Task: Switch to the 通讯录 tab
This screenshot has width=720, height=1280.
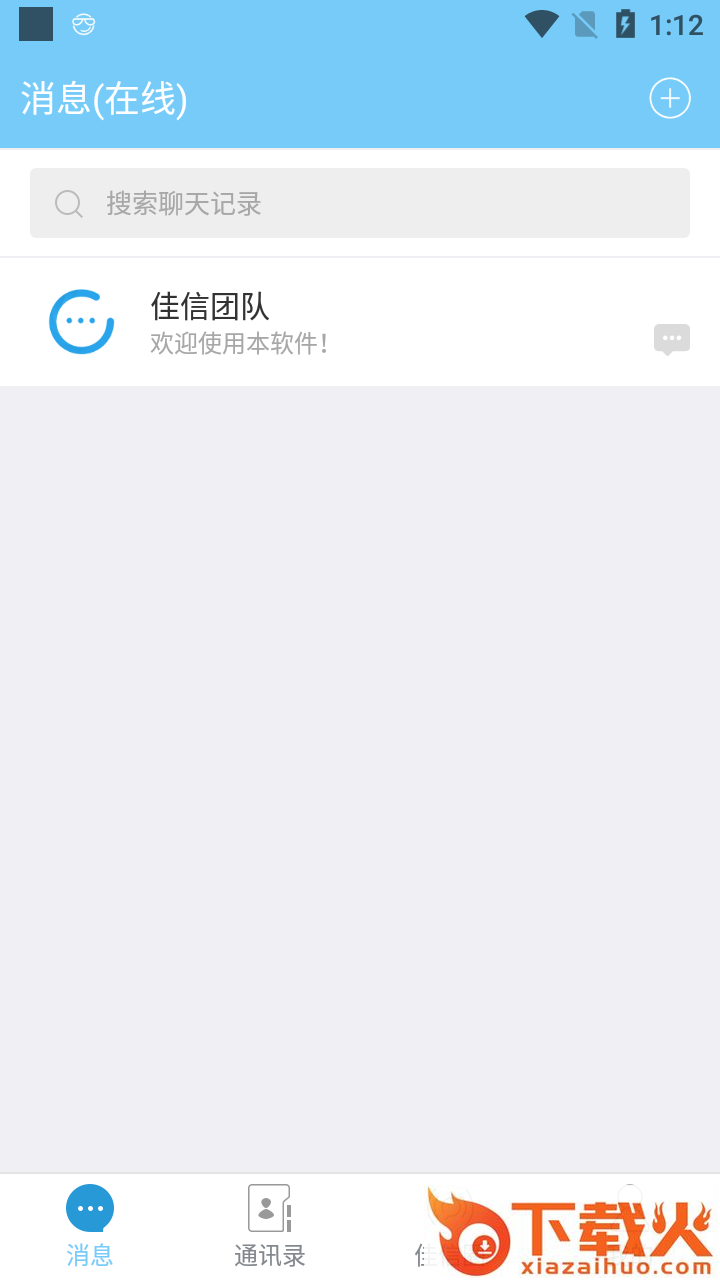Action: click(270, 1227)
